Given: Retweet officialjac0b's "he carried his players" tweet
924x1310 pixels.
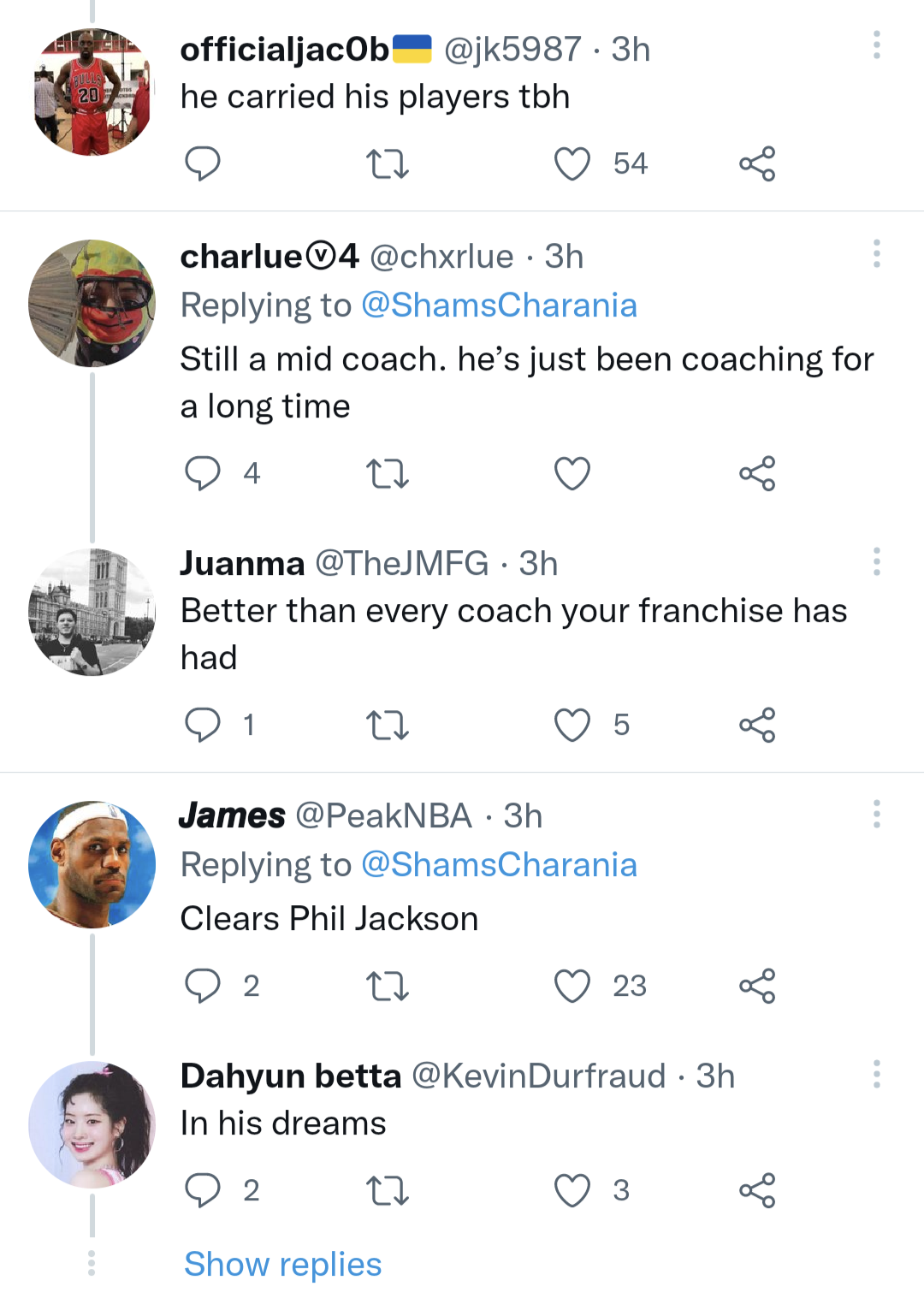Looking at the screenshot, I should [x=388, y=163].
